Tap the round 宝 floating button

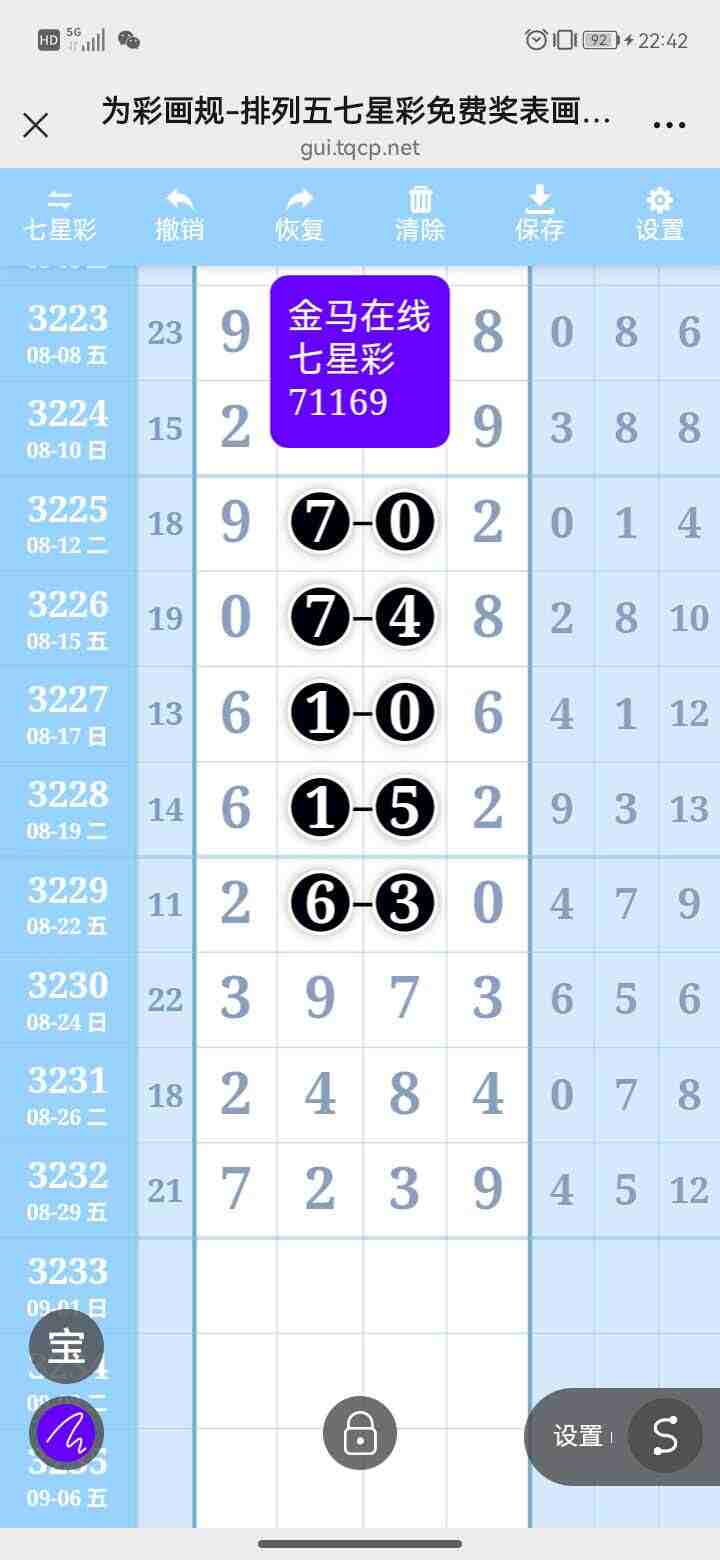point(67,1347)
